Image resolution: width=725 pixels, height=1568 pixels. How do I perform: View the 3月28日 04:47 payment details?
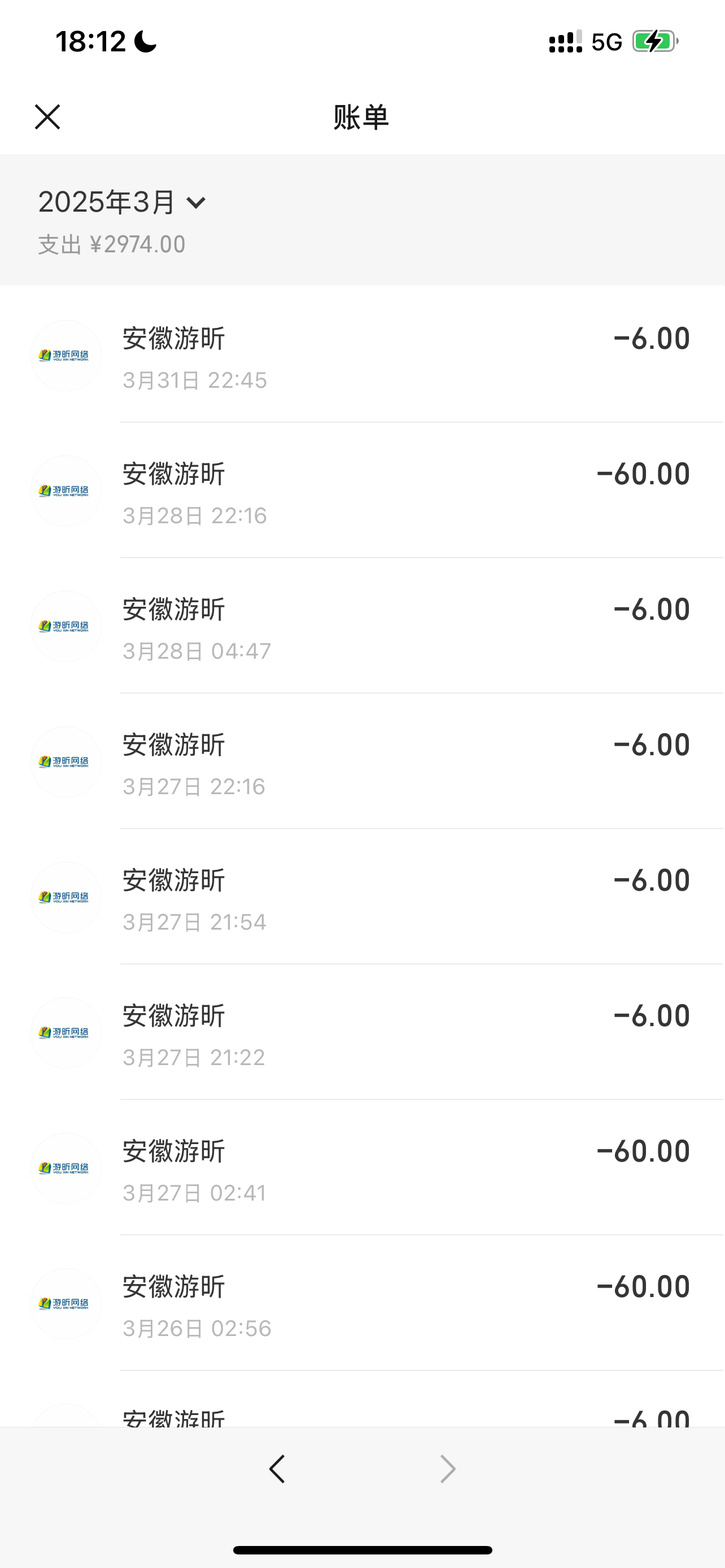point(362,626)
